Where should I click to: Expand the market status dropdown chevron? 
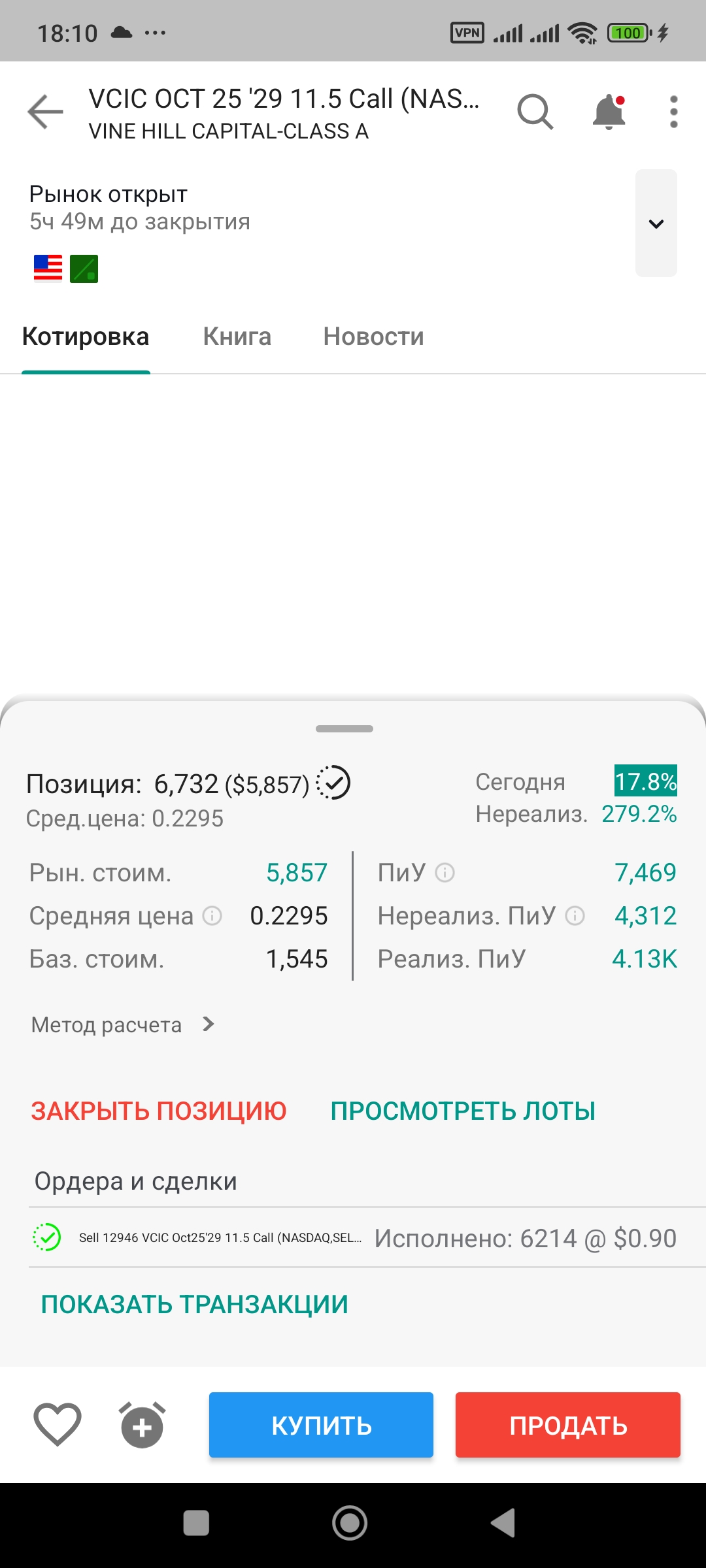coord(656,223)
